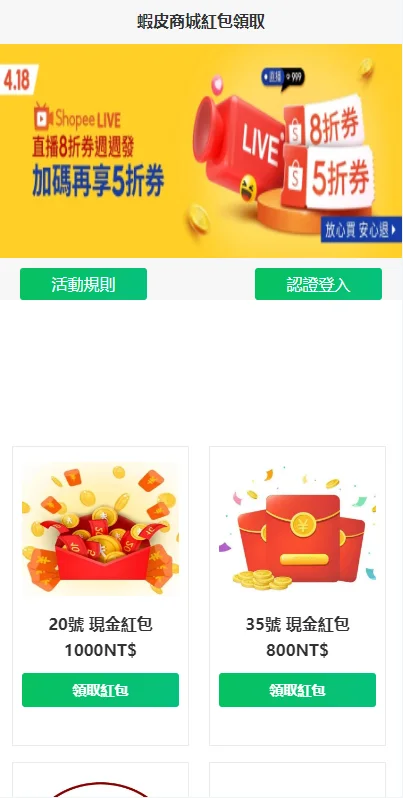Open the 活動規則 activity rules

pos(83,284)
